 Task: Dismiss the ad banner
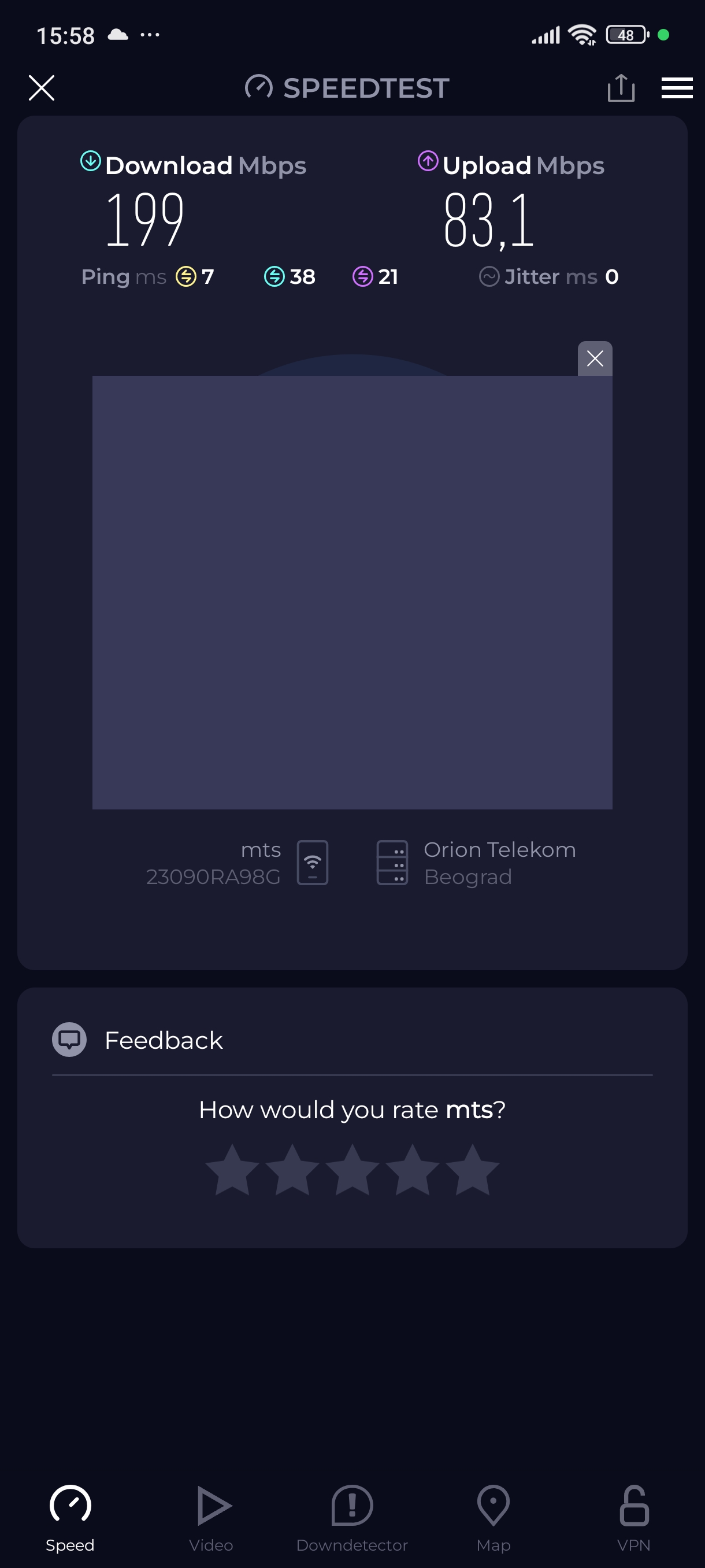point(594,358)
